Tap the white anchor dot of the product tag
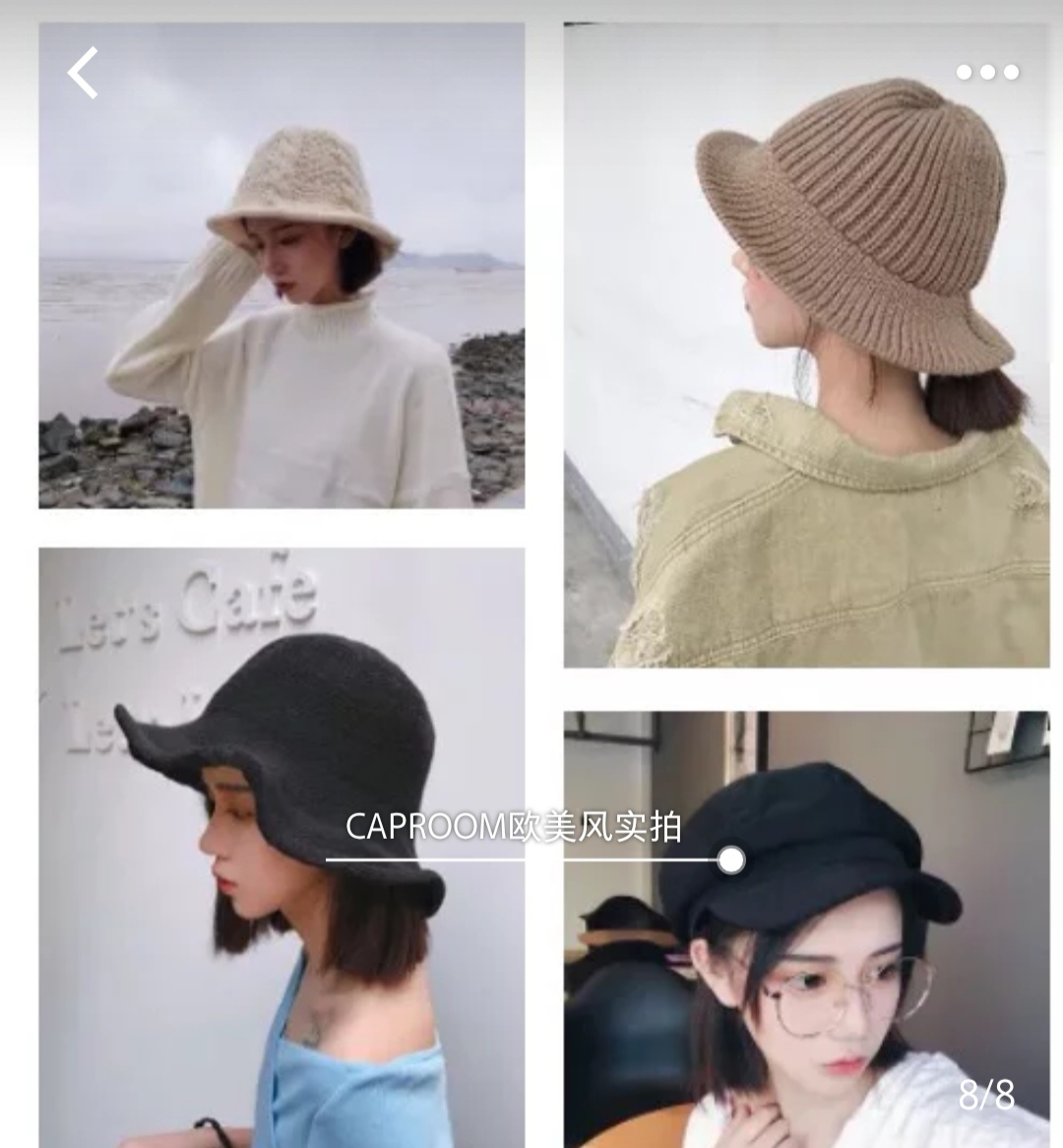Image resolution: width=1063 pixels, height=1148 pixels. (x=730, y=861)
